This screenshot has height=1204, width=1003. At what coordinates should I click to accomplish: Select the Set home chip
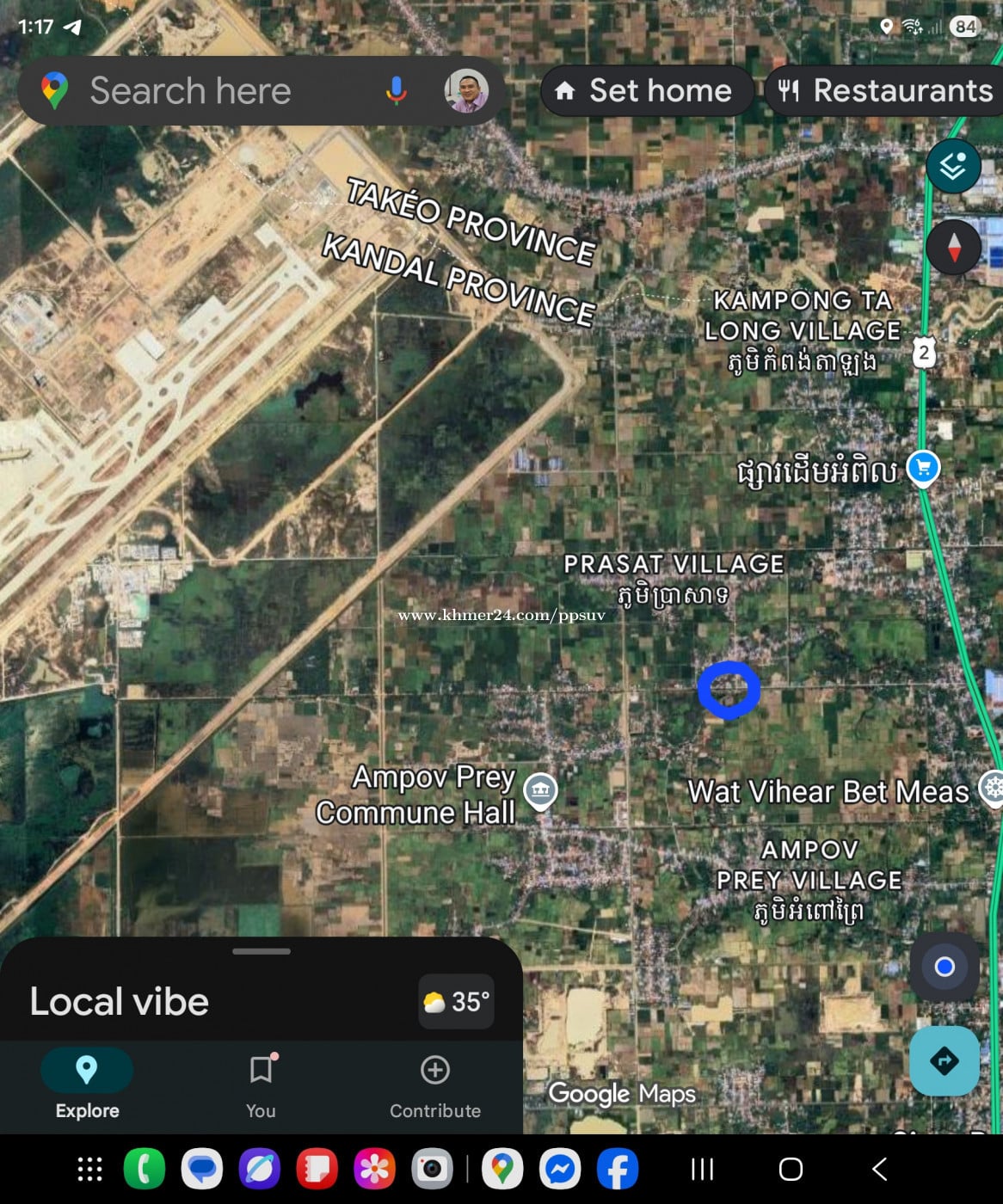coord(645,91)
